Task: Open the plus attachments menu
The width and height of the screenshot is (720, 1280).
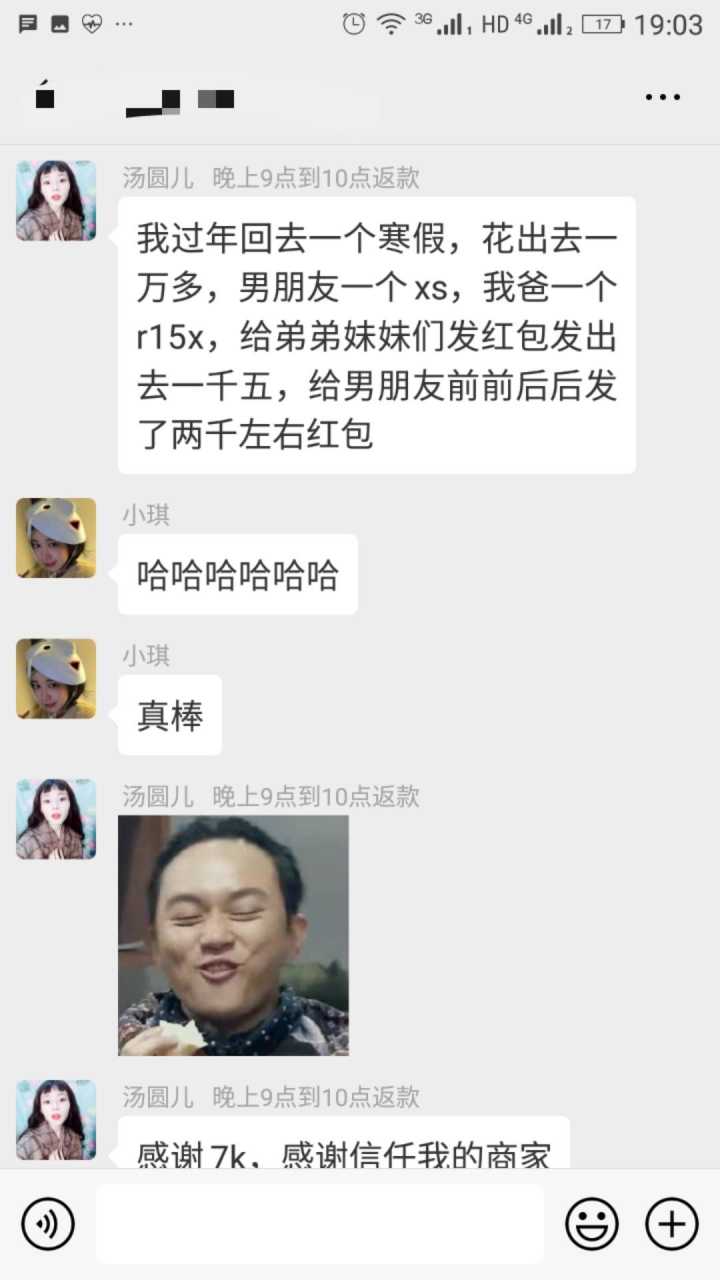Action: coord(671,1223)
